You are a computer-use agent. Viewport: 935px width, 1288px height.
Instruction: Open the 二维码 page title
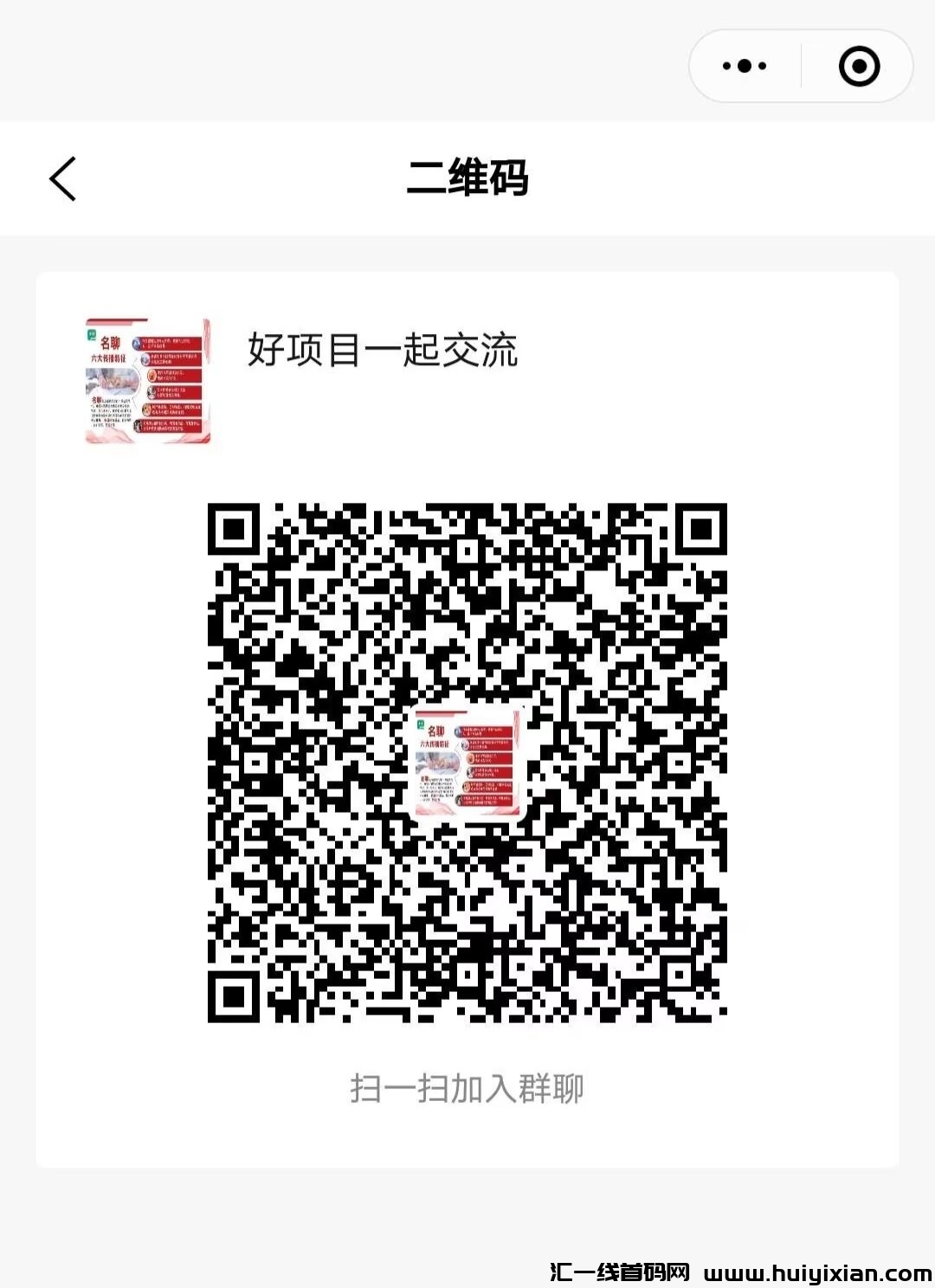click(x=467, y=179)
